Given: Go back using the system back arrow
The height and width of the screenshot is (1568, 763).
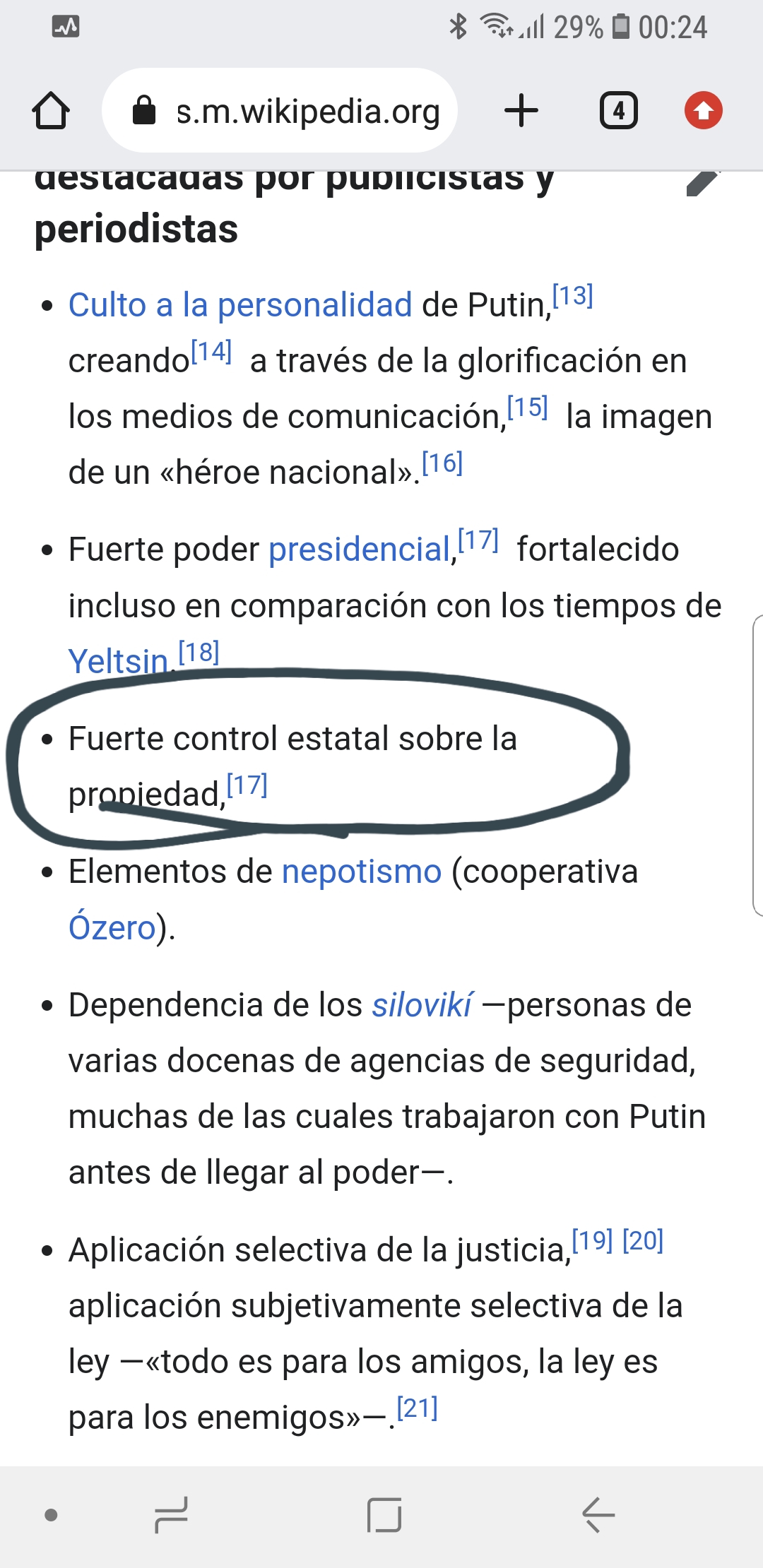Looking at the screenshot, I should (598, 1515).
